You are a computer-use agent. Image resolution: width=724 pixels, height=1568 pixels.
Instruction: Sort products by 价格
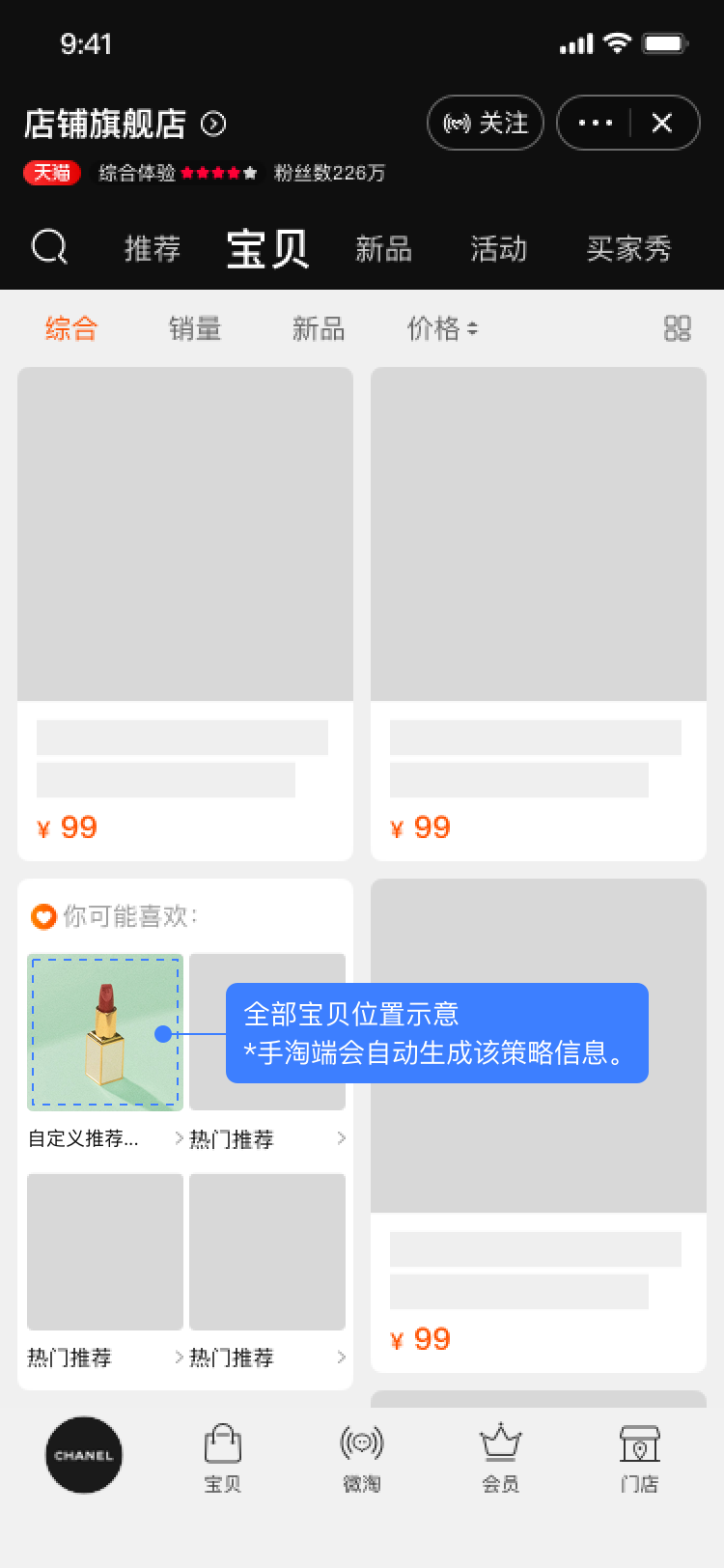click(x=442, y=328)
